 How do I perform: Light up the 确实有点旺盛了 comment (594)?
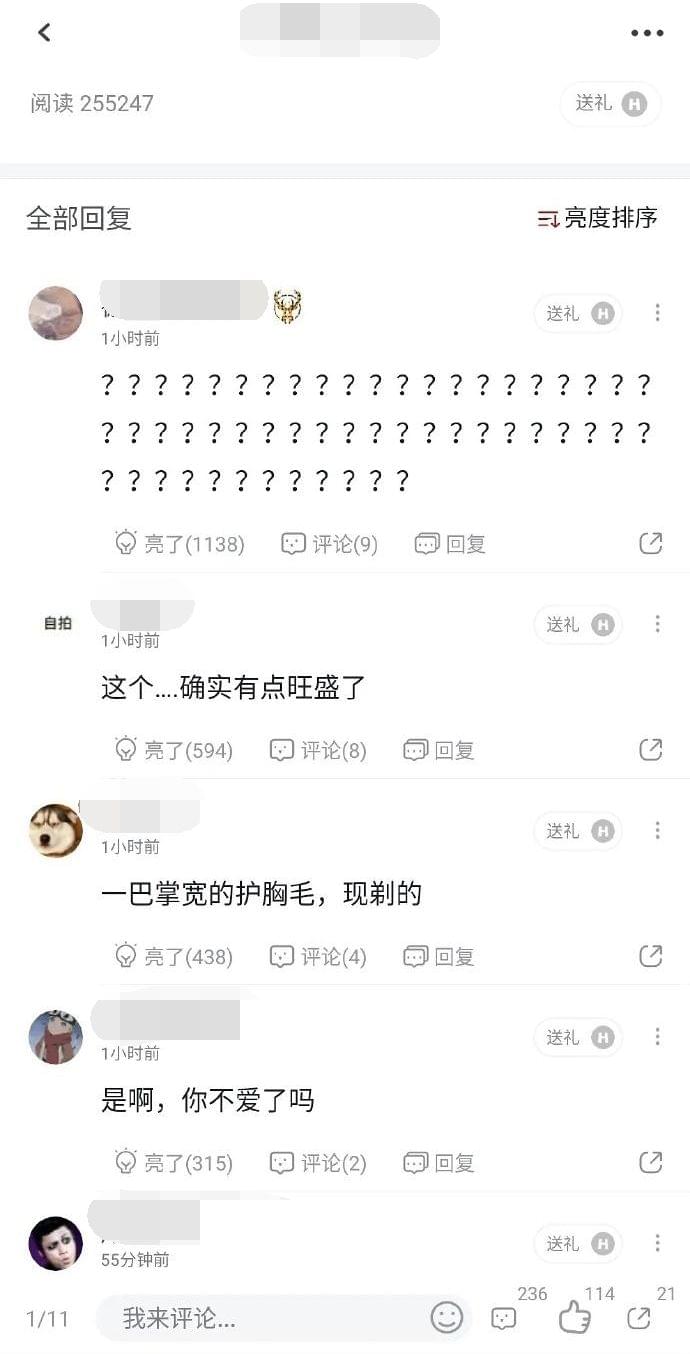click(x=174, y=750)
